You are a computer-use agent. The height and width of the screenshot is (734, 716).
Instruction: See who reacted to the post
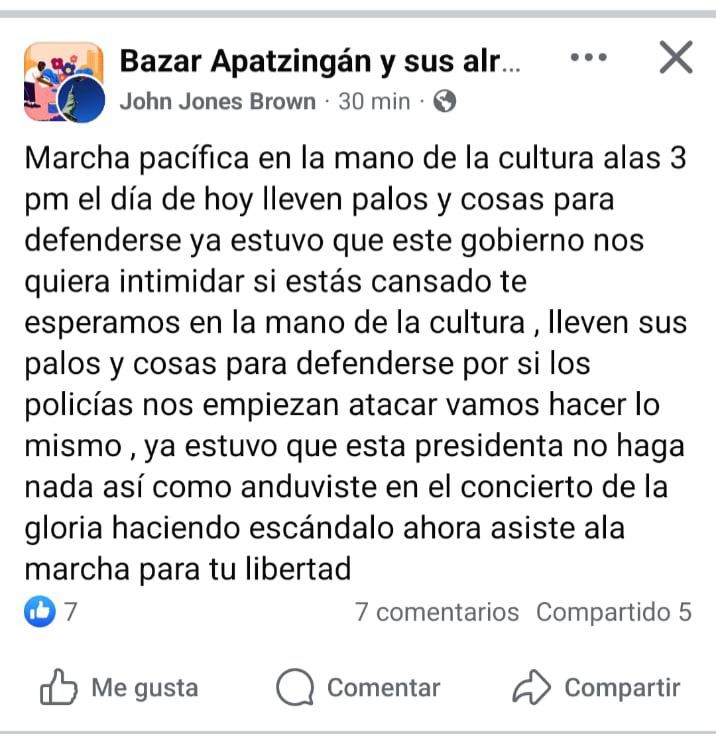coord(50,612)
